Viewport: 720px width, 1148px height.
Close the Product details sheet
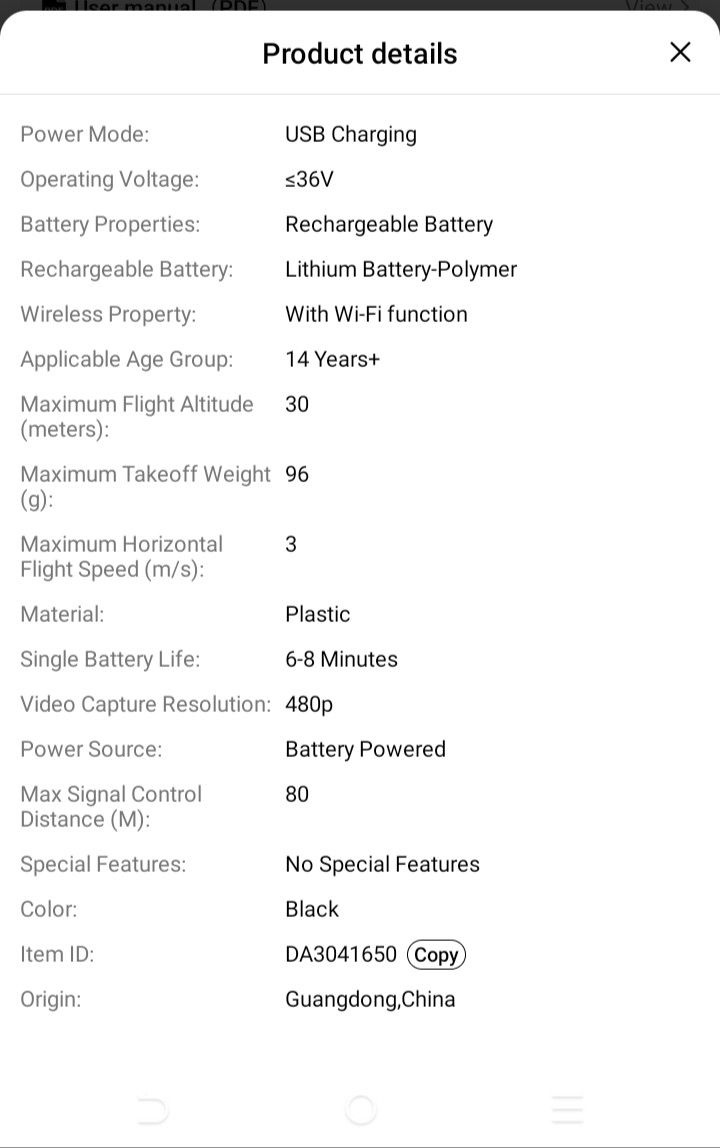pyautogui.click(x=680, y=52)
